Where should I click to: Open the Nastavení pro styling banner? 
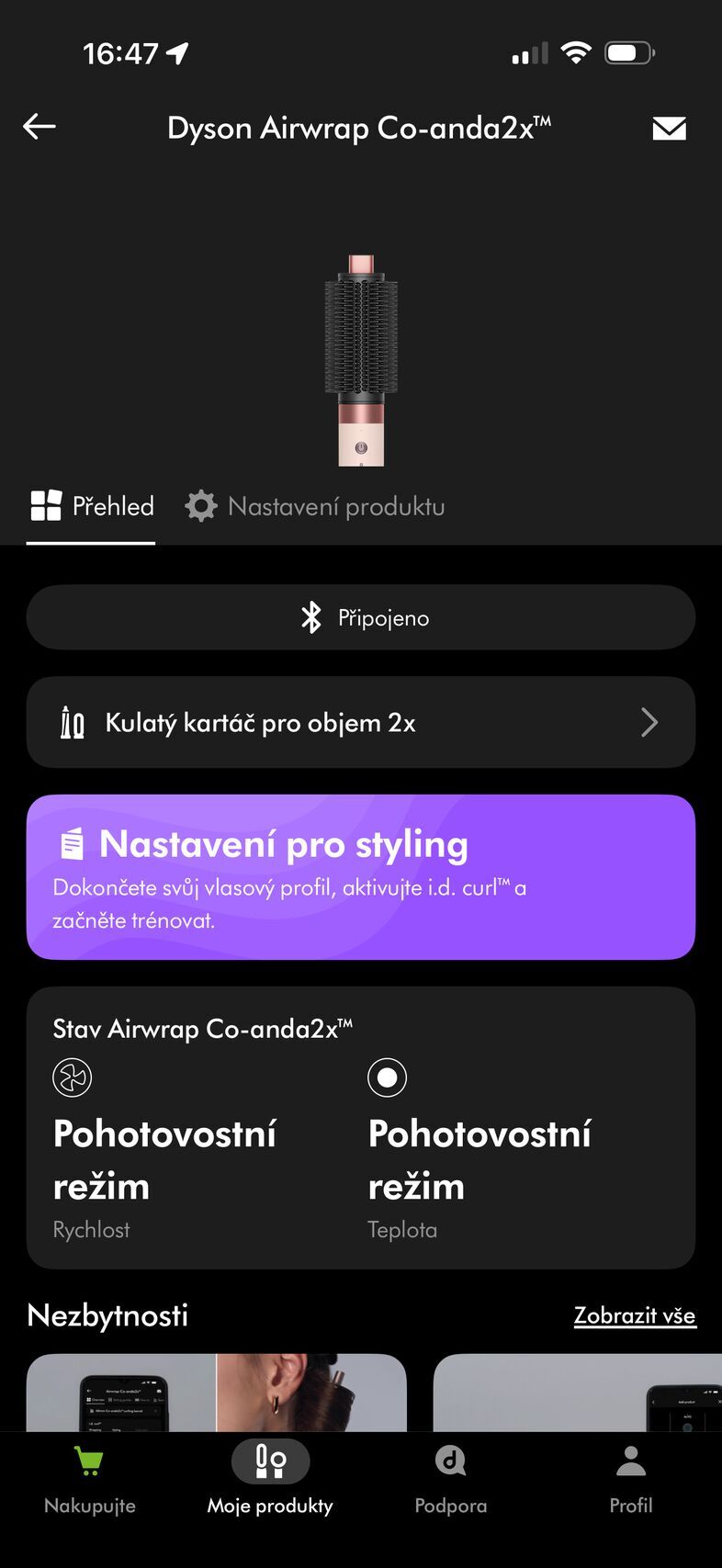click(x=361, y=877)
